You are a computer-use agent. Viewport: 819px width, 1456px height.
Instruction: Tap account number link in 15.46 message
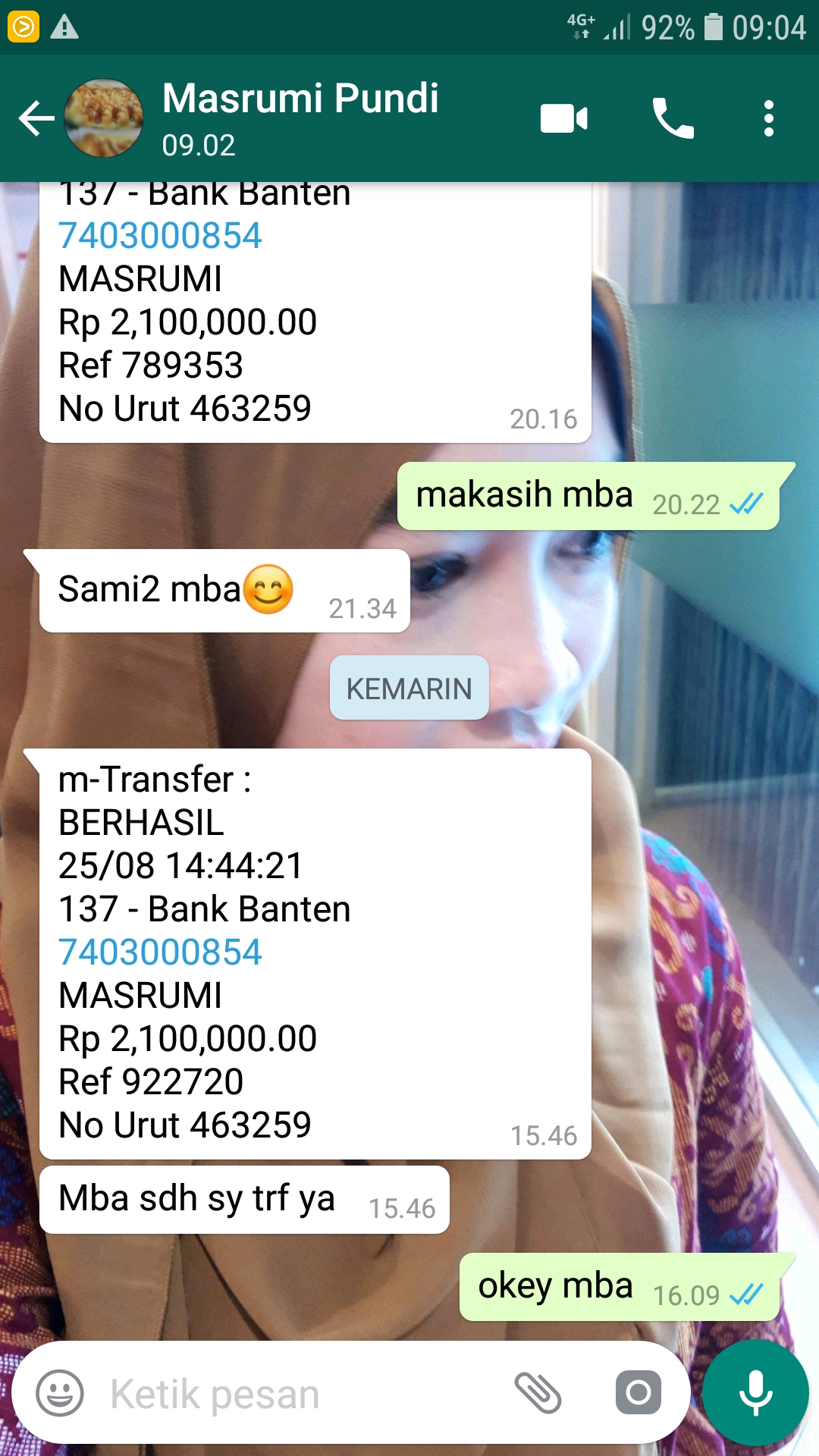pyautogui.click(x=160, y=952)
